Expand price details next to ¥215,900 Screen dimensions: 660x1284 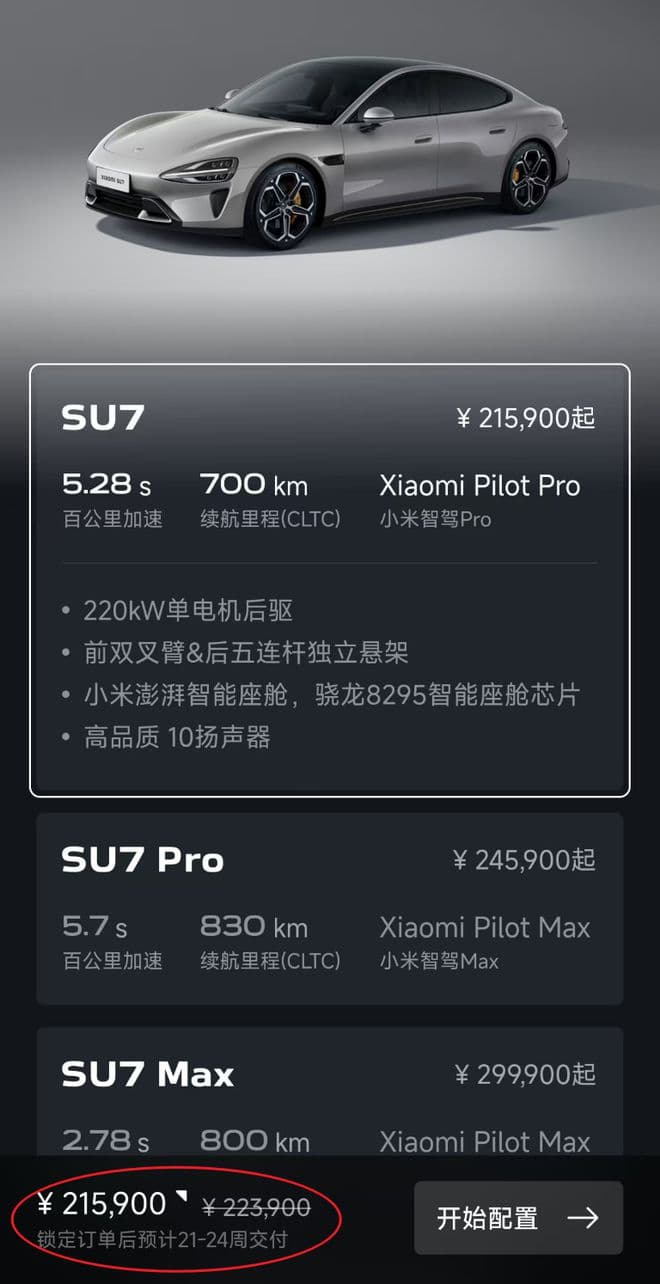point(182,1197)
